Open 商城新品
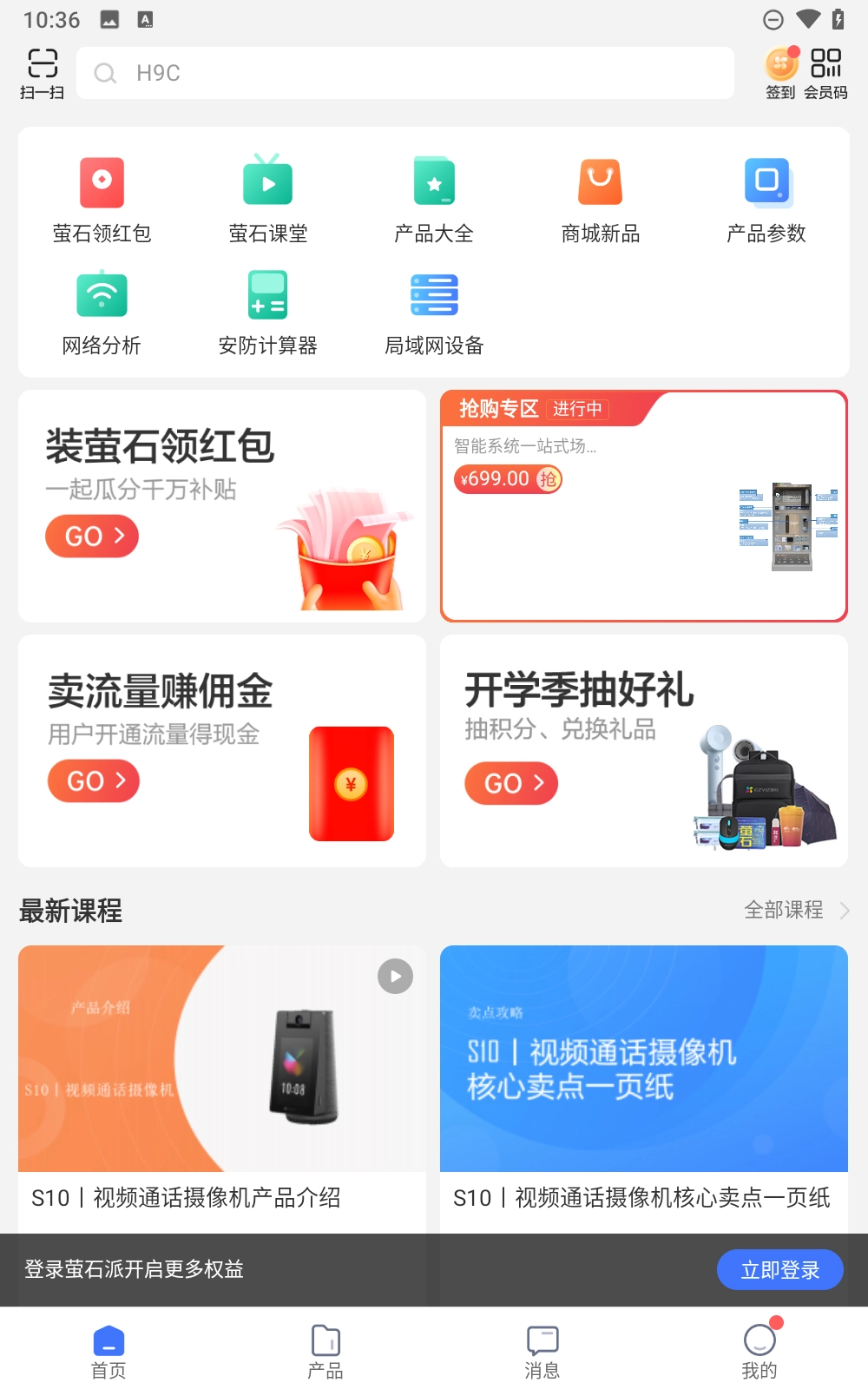Viewport: 868px width, 1389px height. pyautogui.click(x=600, y=200)
